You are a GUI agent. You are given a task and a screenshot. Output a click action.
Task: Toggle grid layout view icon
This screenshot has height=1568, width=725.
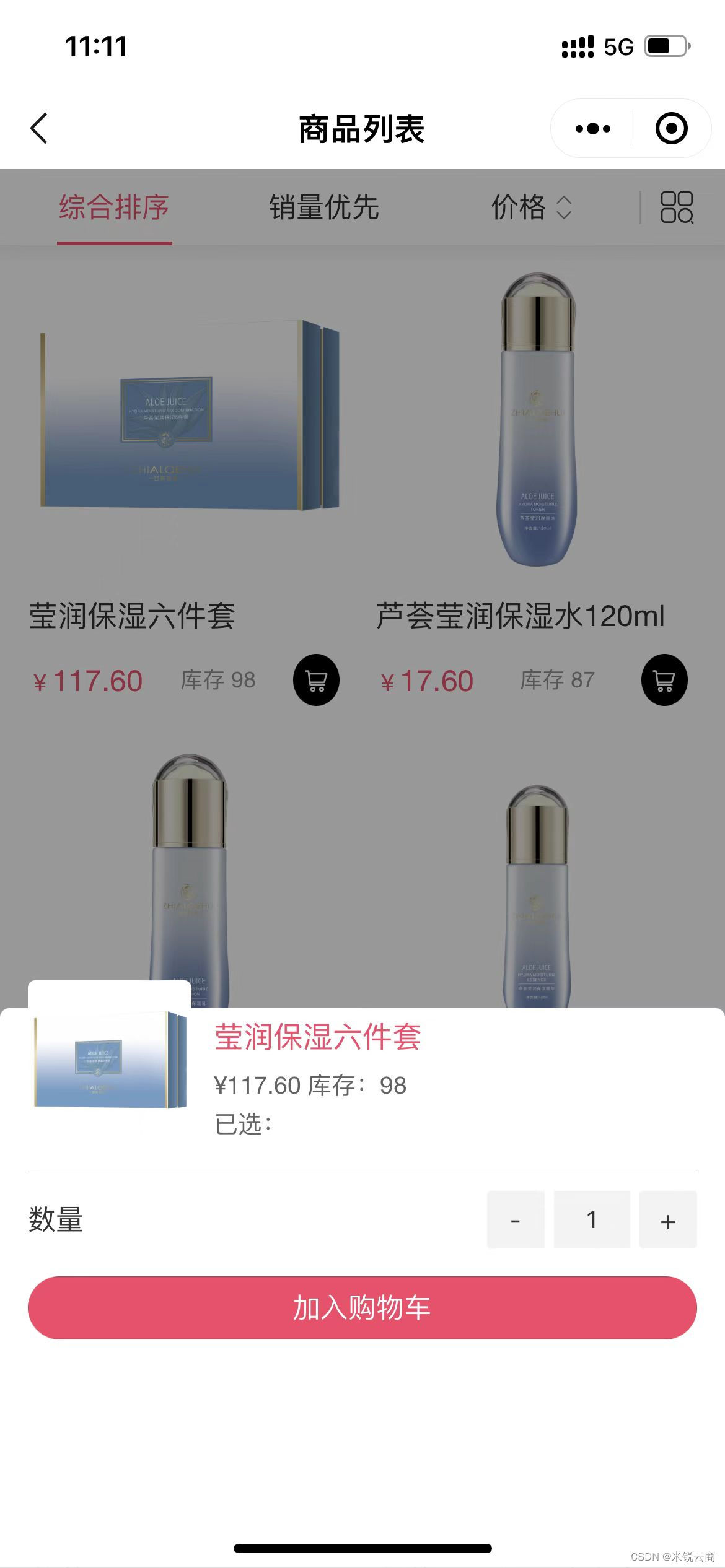677,207
